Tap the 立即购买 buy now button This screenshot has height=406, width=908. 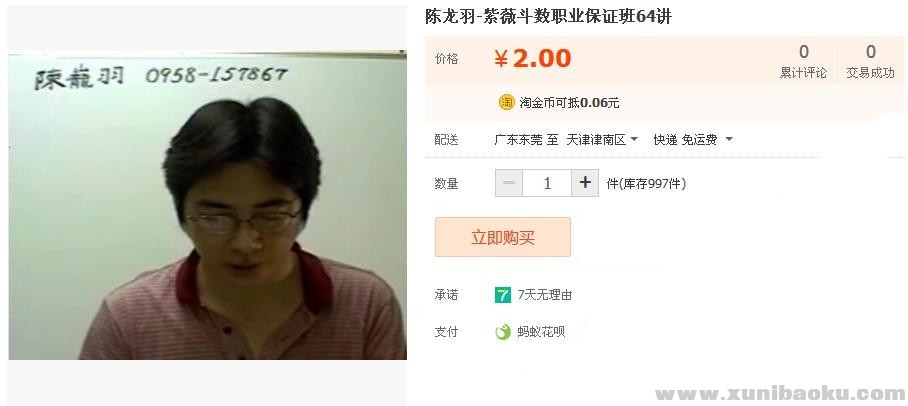tap(503, 237)
